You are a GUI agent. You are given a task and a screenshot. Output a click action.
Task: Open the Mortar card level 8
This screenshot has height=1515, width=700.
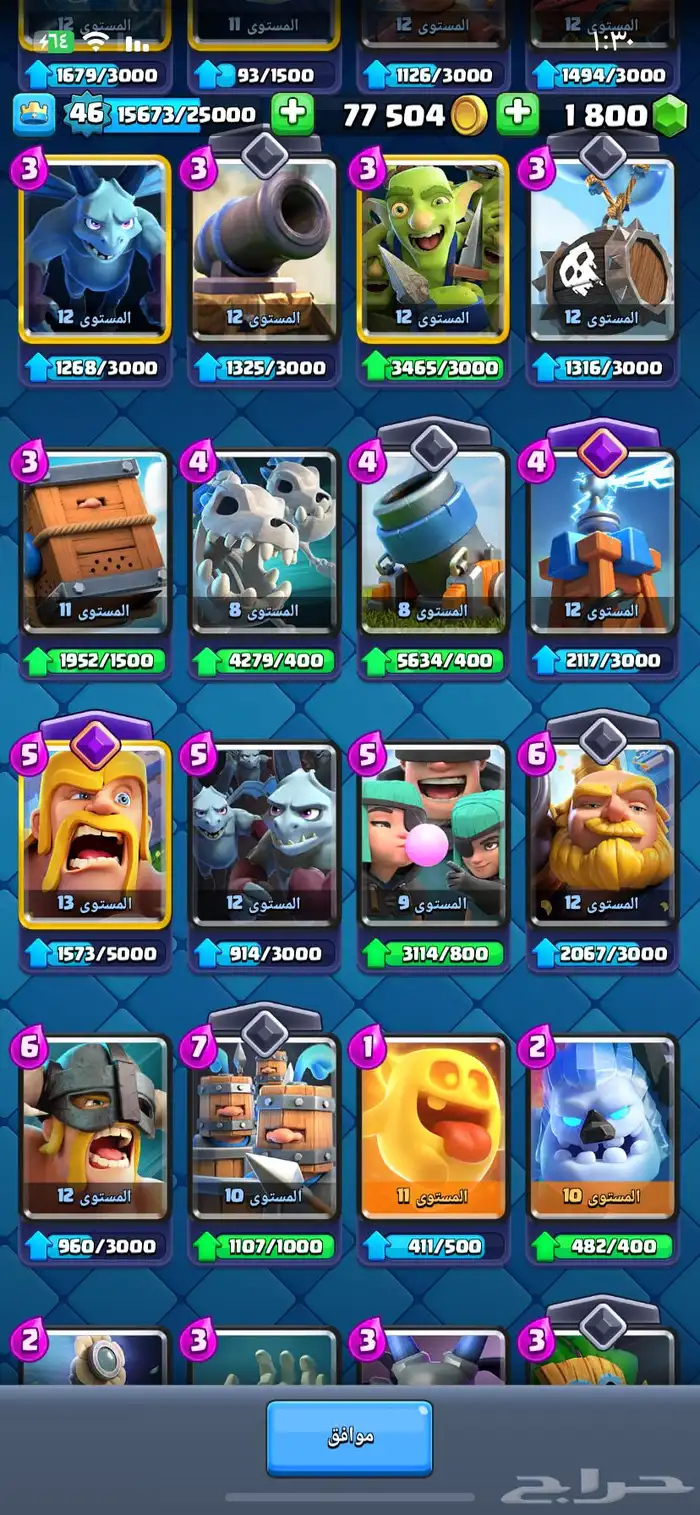434,543
